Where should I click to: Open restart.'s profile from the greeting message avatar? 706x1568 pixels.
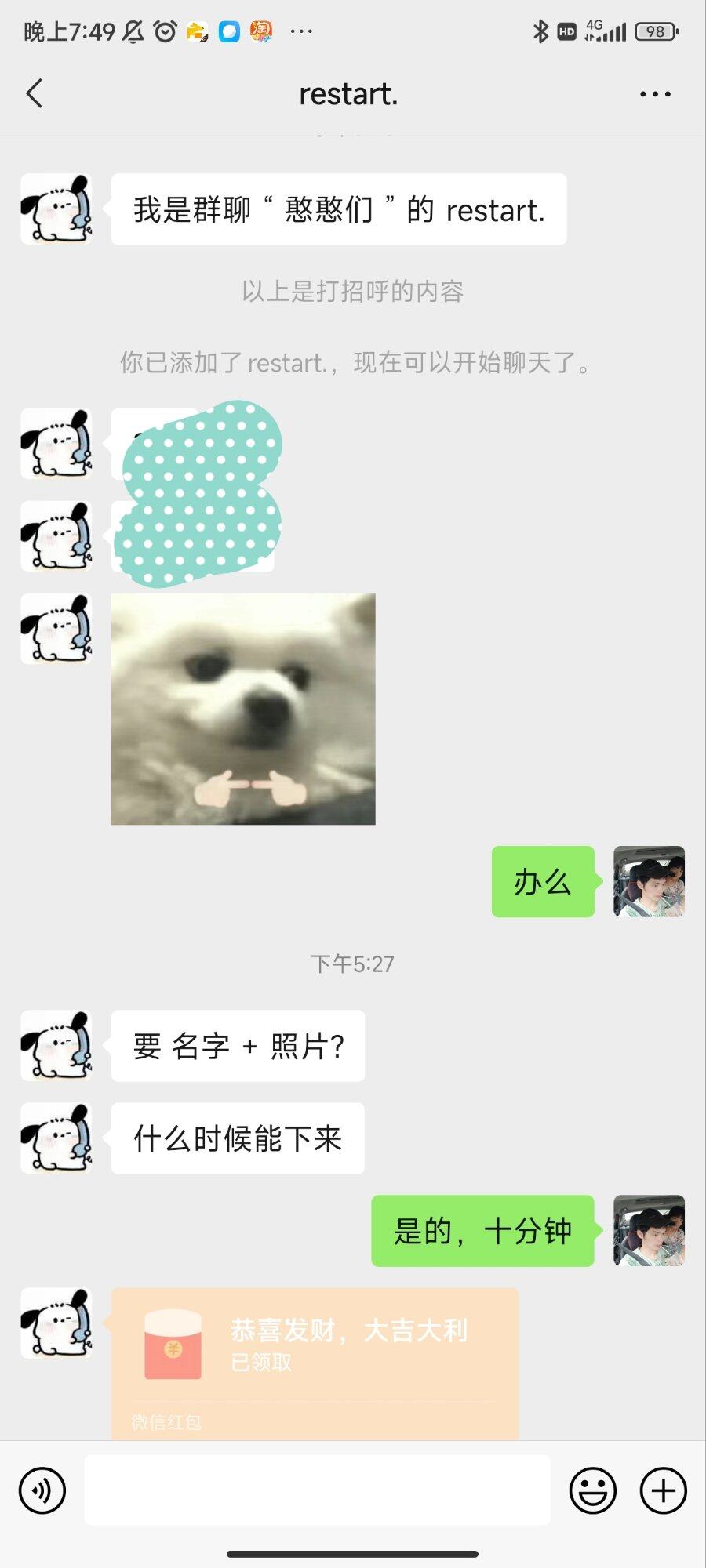(x=56, y=209)
